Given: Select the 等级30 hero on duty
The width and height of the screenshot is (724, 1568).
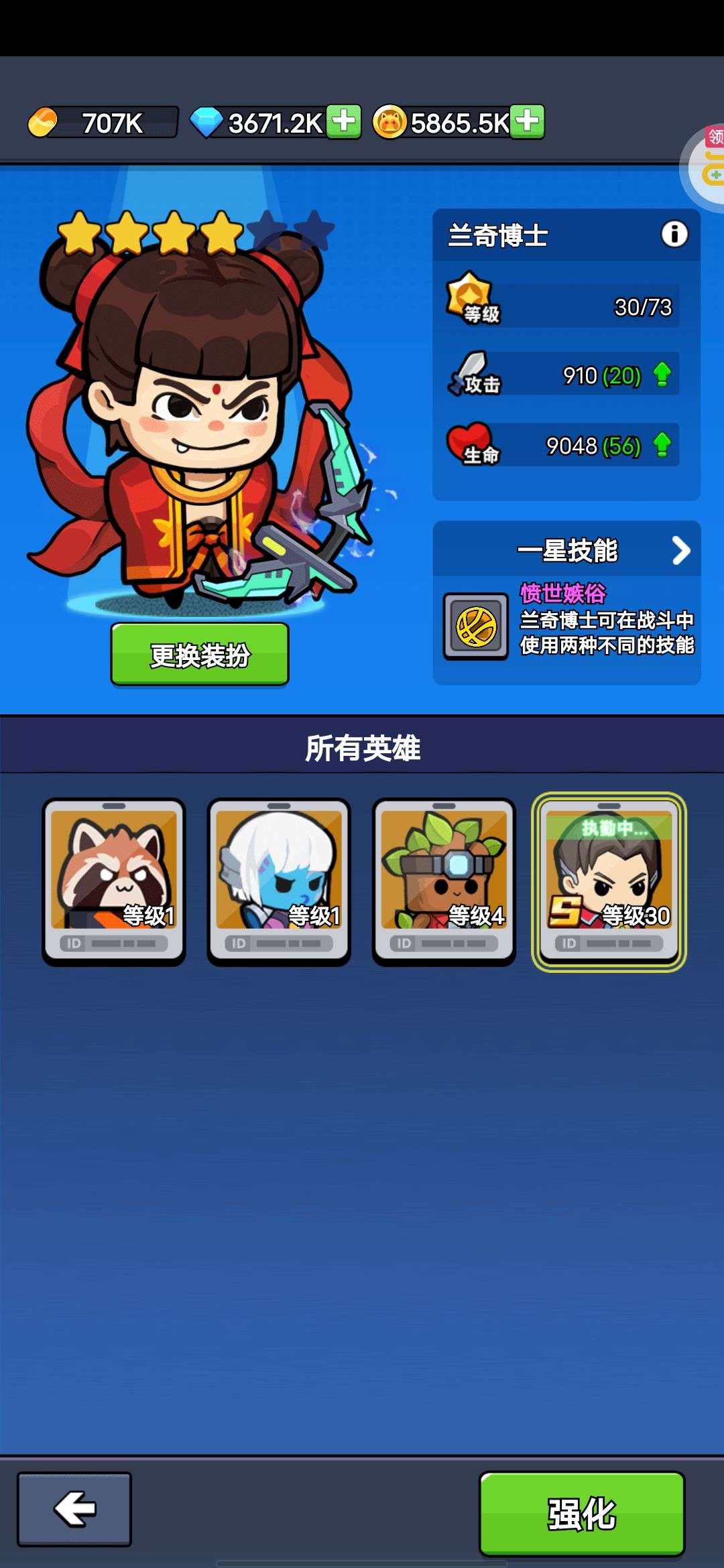Looking at the screenshot, I should 609,881.
